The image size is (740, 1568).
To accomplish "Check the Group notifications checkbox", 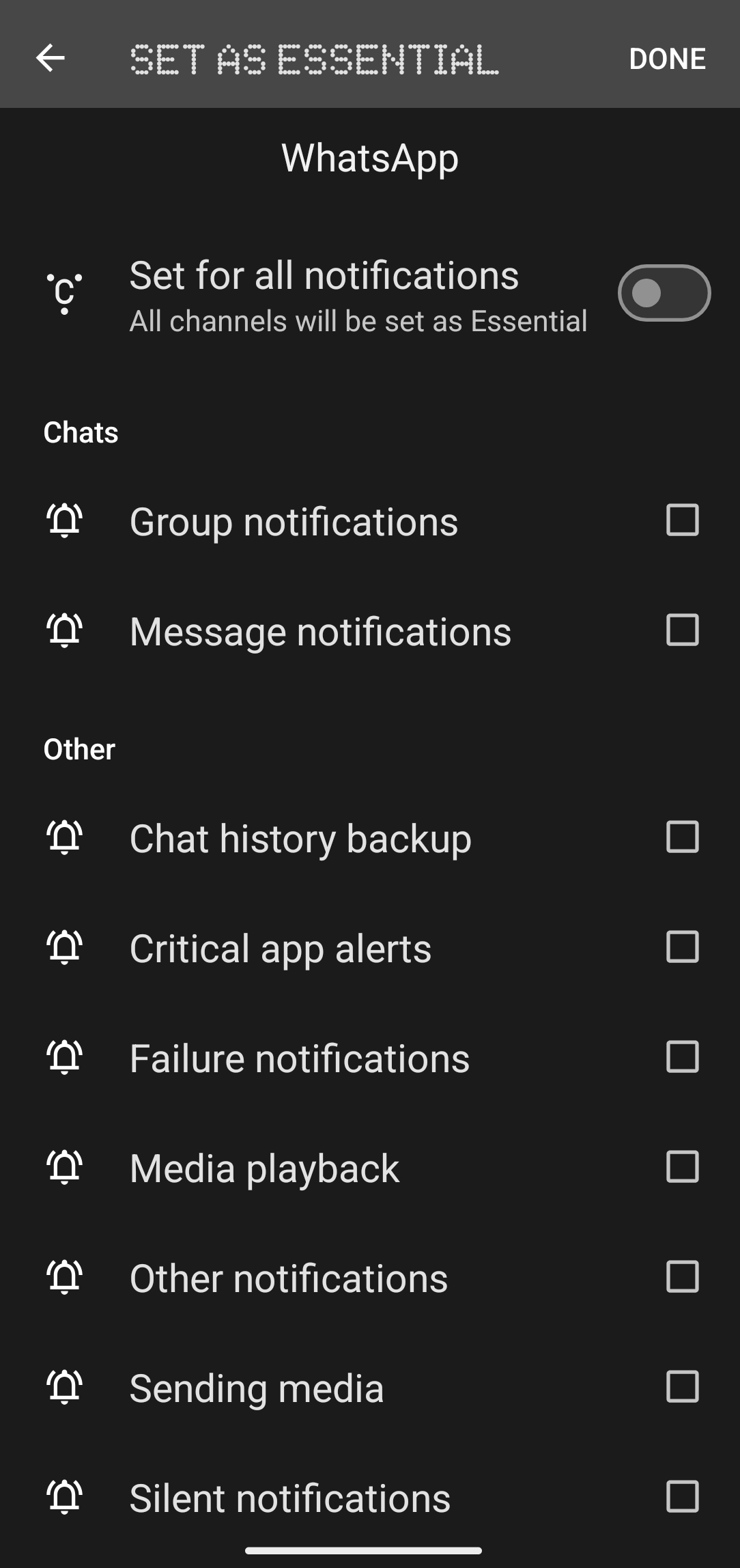I will [682, 521].
